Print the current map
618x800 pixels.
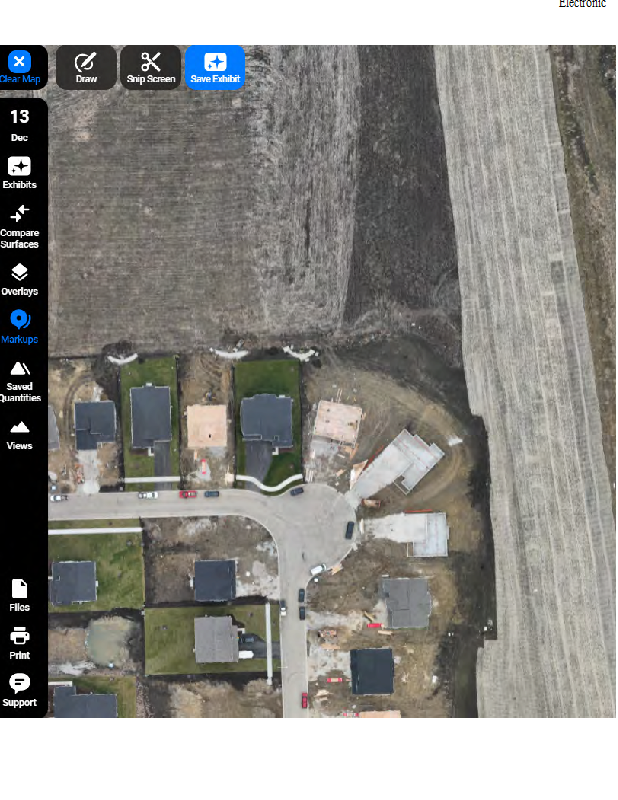pyautogui.click(x=19, y=642)
